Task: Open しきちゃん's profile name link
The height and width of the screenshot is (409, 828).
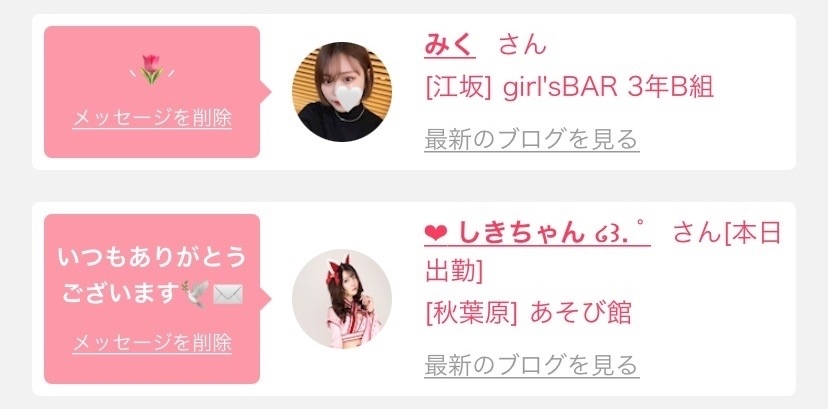Action: pyautogui.click(x=537, y=233)
